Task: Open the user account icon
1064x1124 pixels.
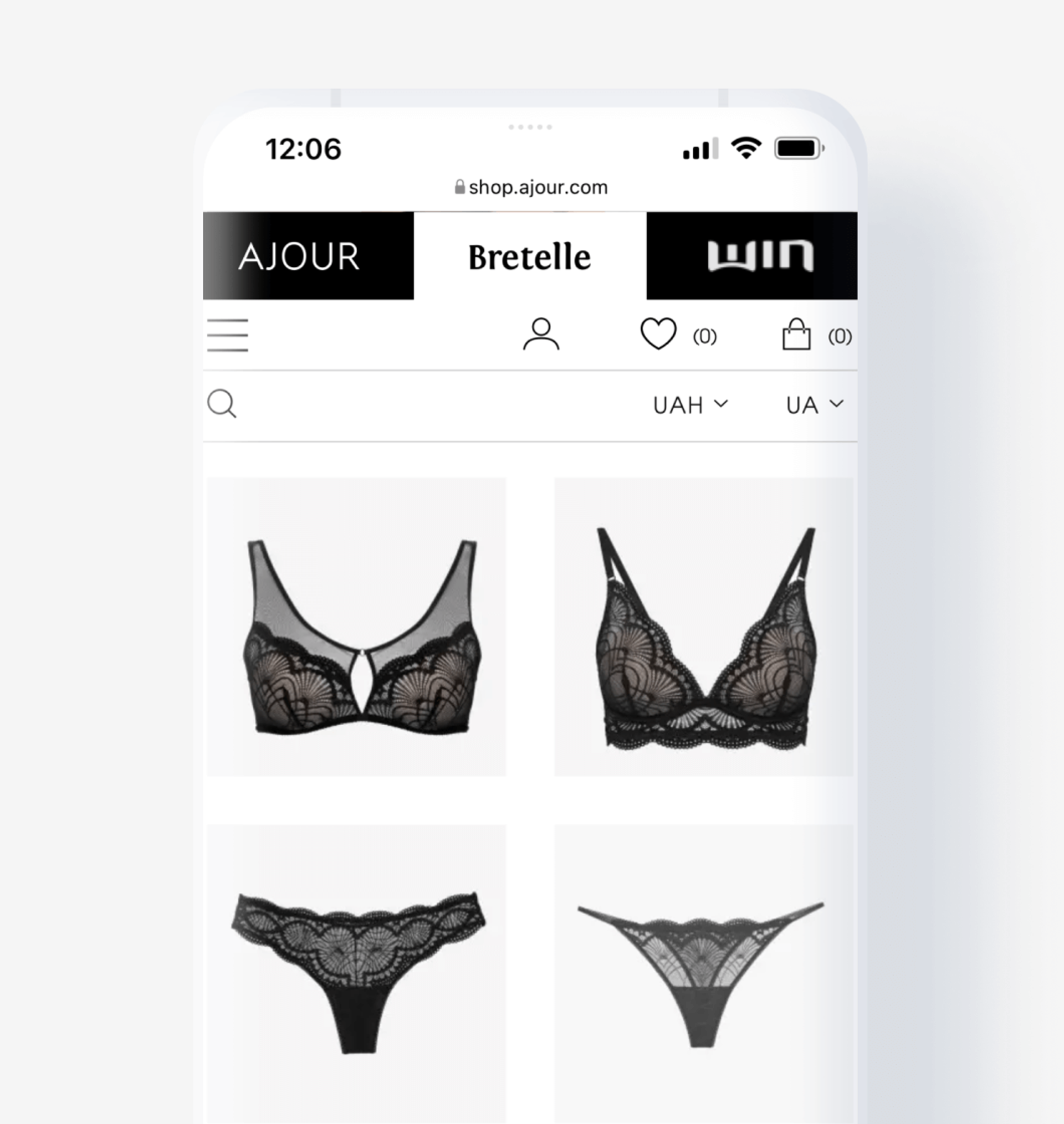Action: [x=540, y=335]
